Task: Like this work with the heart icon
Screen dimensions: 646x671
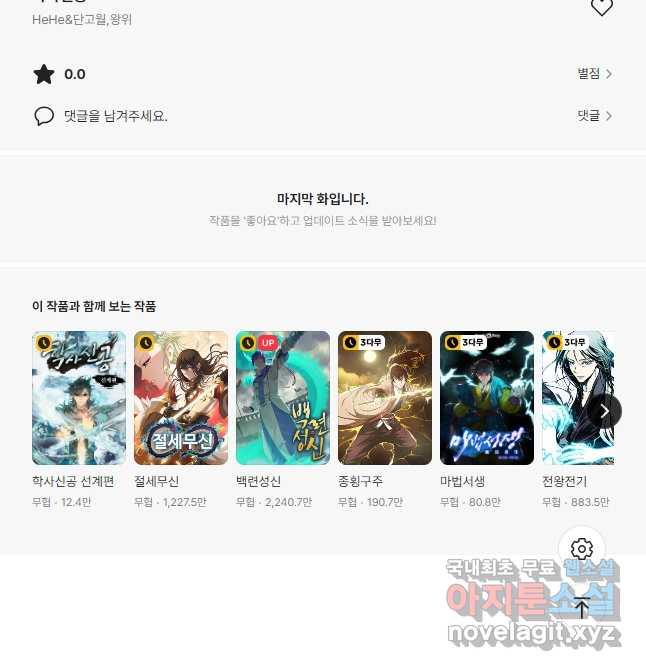Action: (601, 8)
